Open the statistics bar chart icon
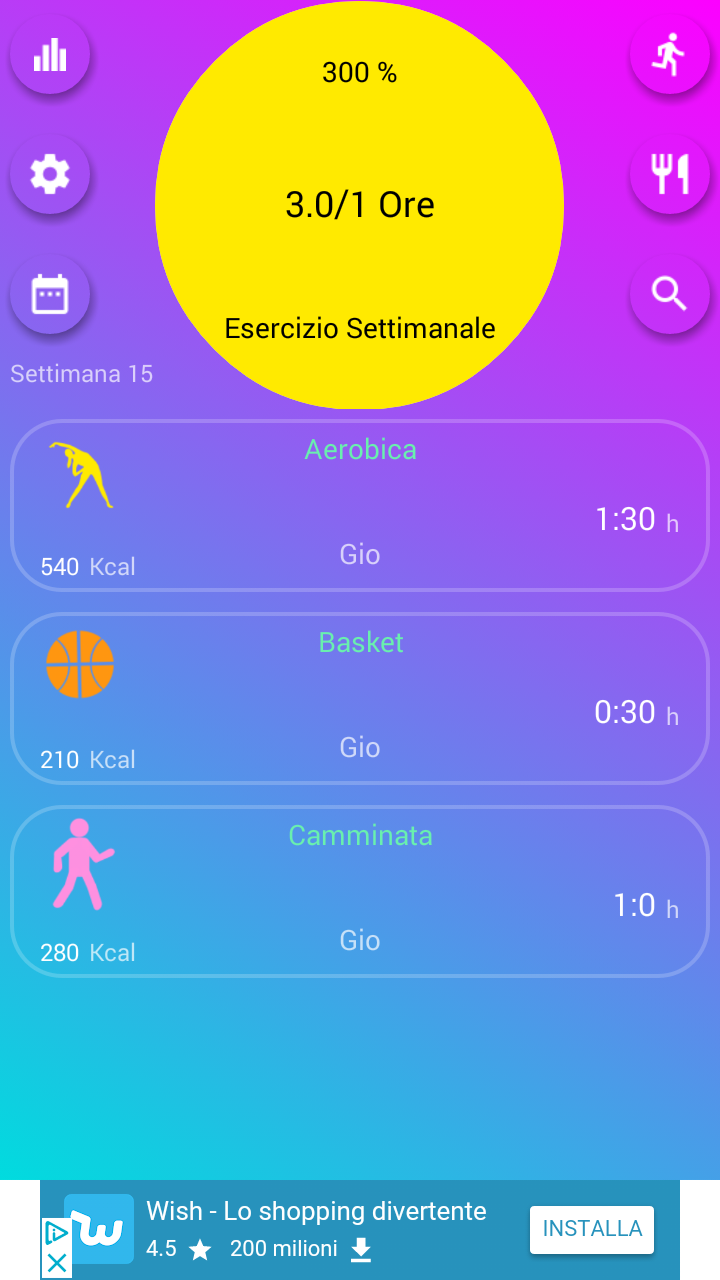 pyautogui.click(x=50, y=54)
